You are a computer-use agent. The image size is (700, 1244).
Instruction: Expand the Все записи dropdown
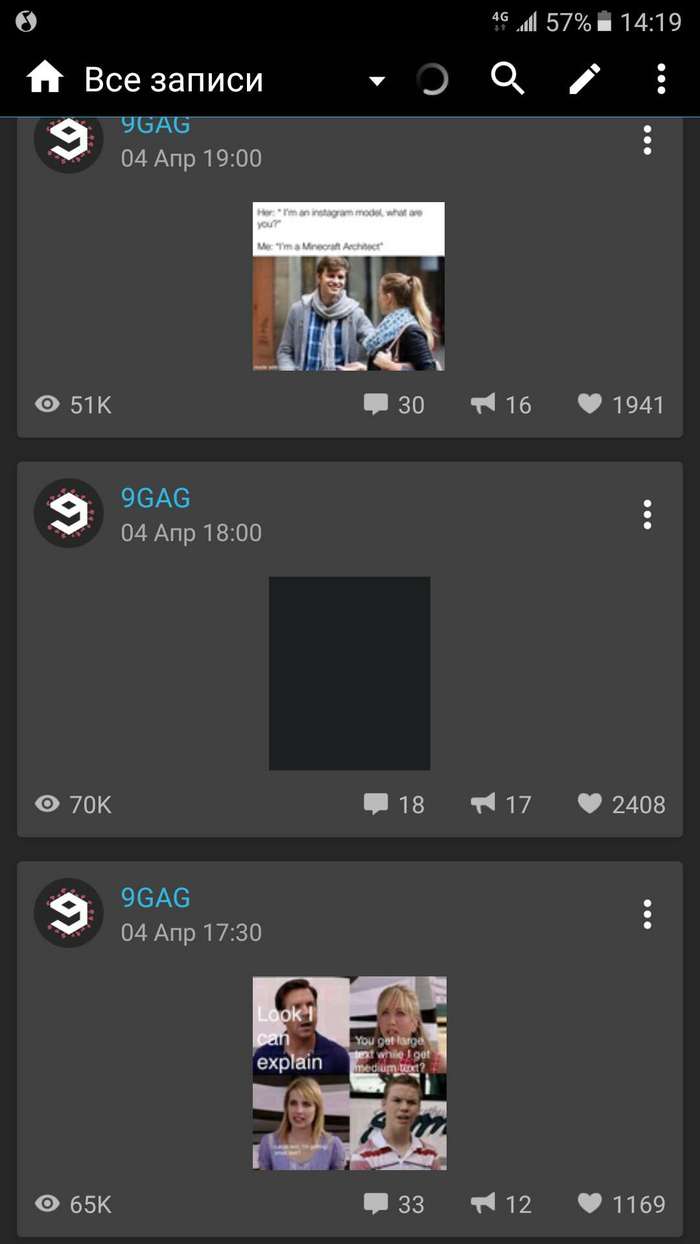377,80
